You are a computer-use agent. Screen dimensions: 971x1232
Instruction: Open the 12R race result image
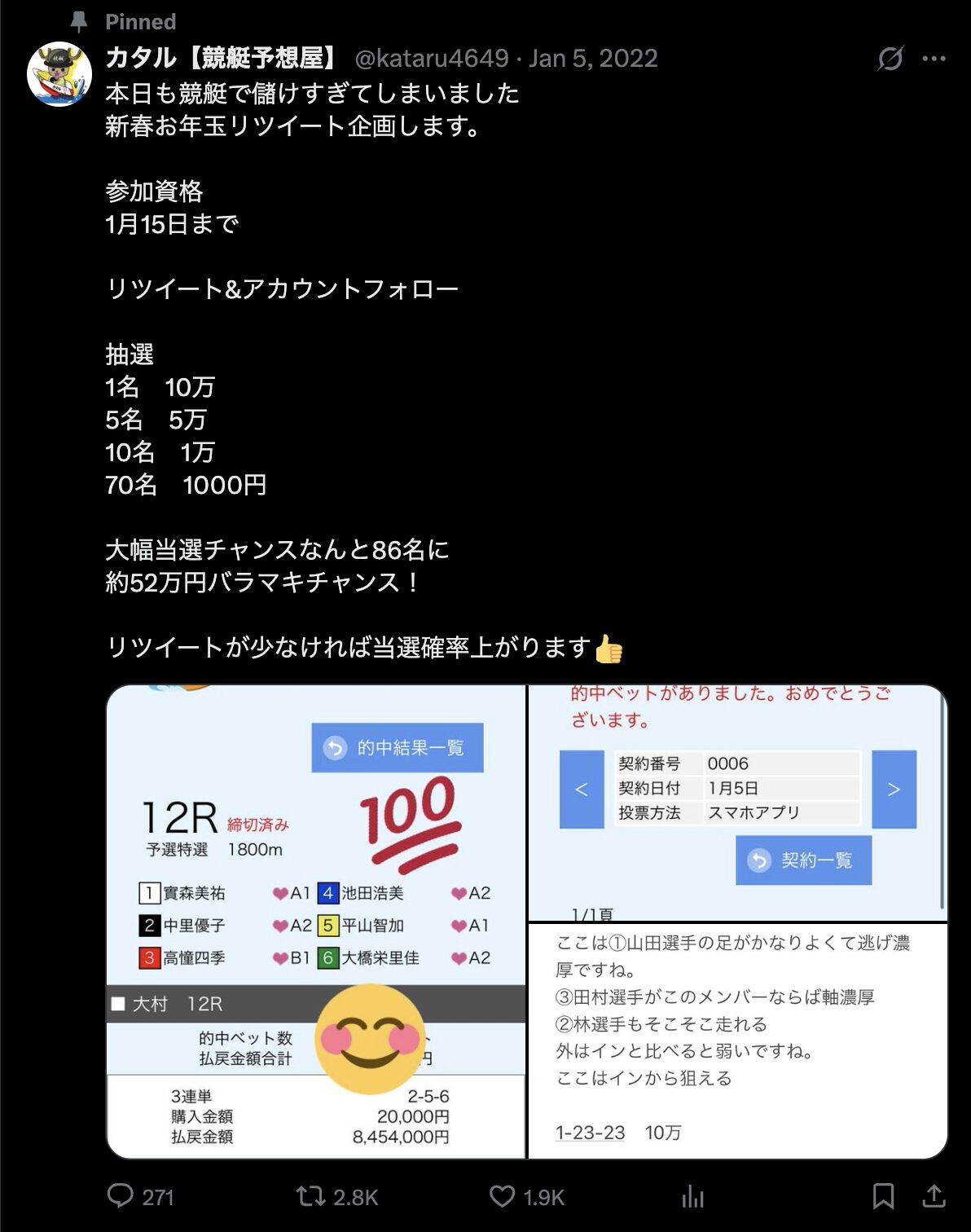316,921
